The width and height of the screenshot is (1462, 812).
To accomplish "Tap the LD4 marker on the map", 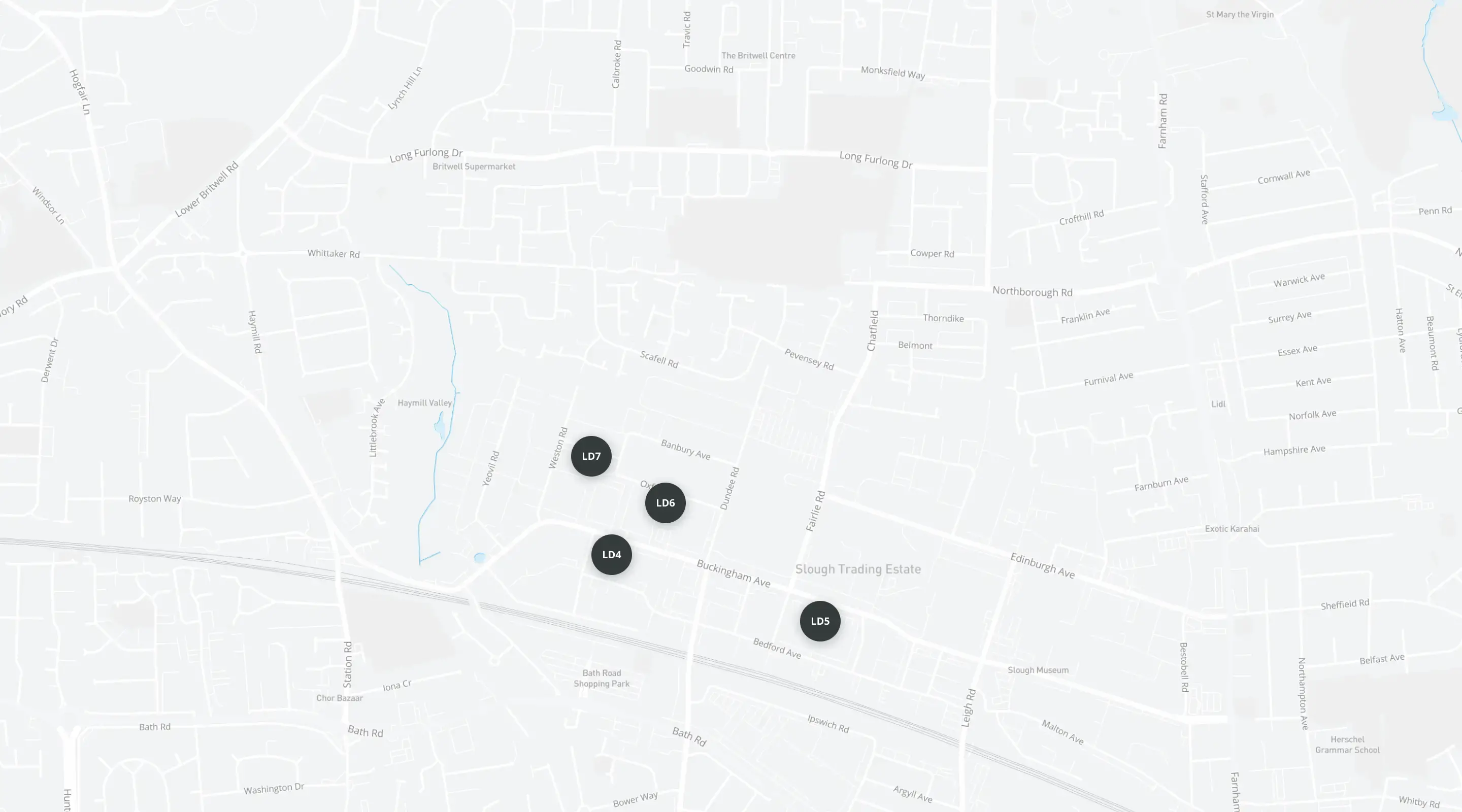I will [x=611, y=555].
